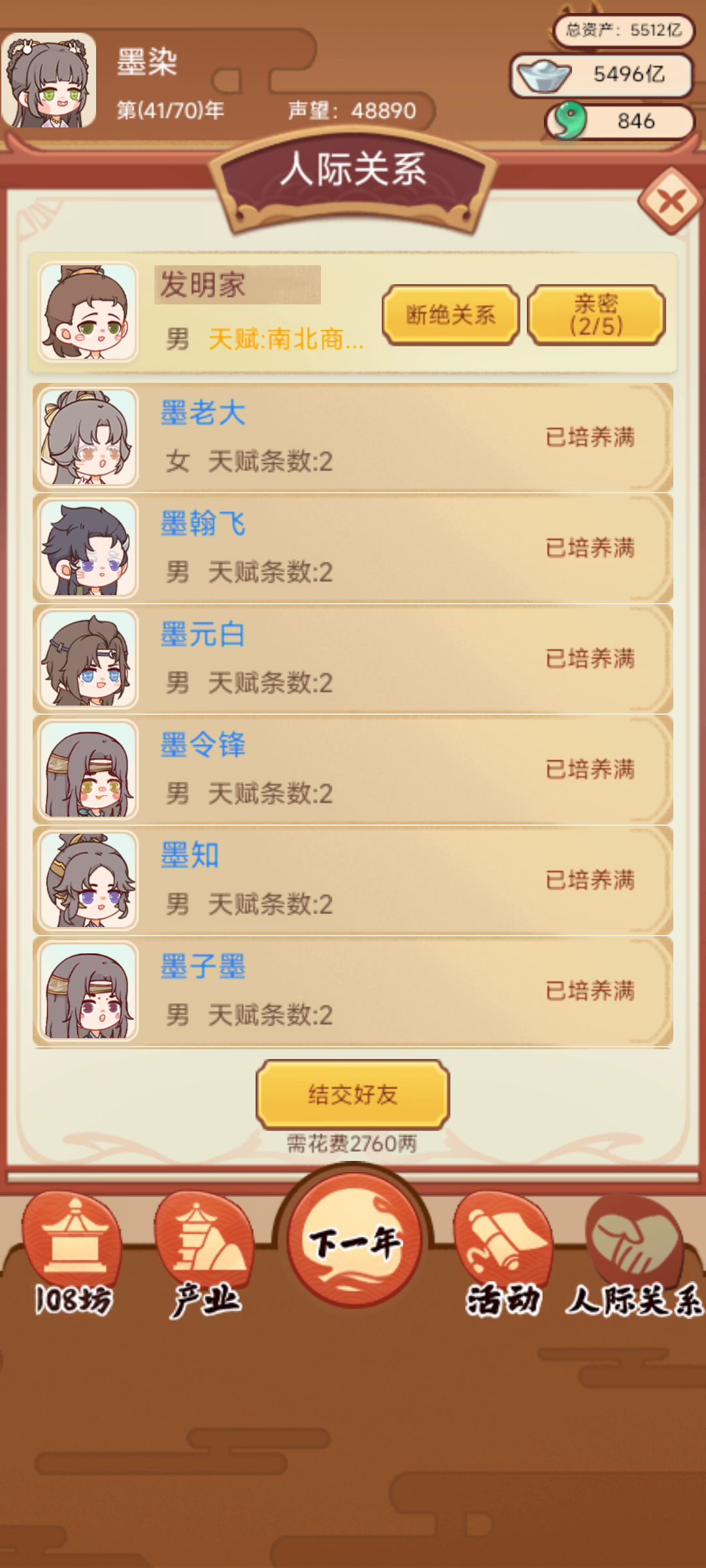Advance with the 下一年 button
Screen dimensions: 706x1568
tap(354, 1241)
